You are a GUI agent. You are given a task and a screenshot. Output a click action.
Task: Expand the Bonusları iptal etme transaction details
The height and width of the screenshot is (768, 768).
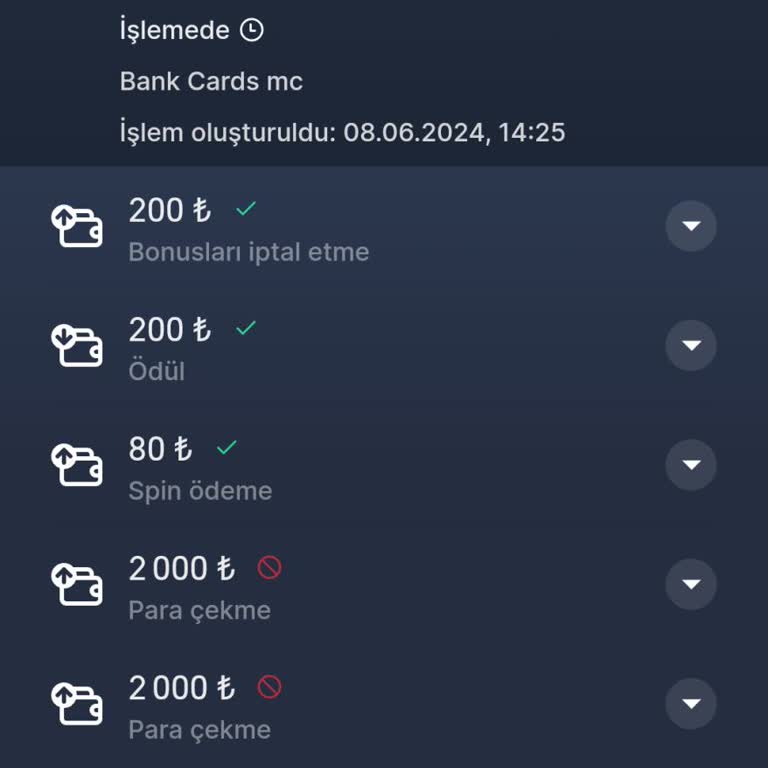click(691, 226)
